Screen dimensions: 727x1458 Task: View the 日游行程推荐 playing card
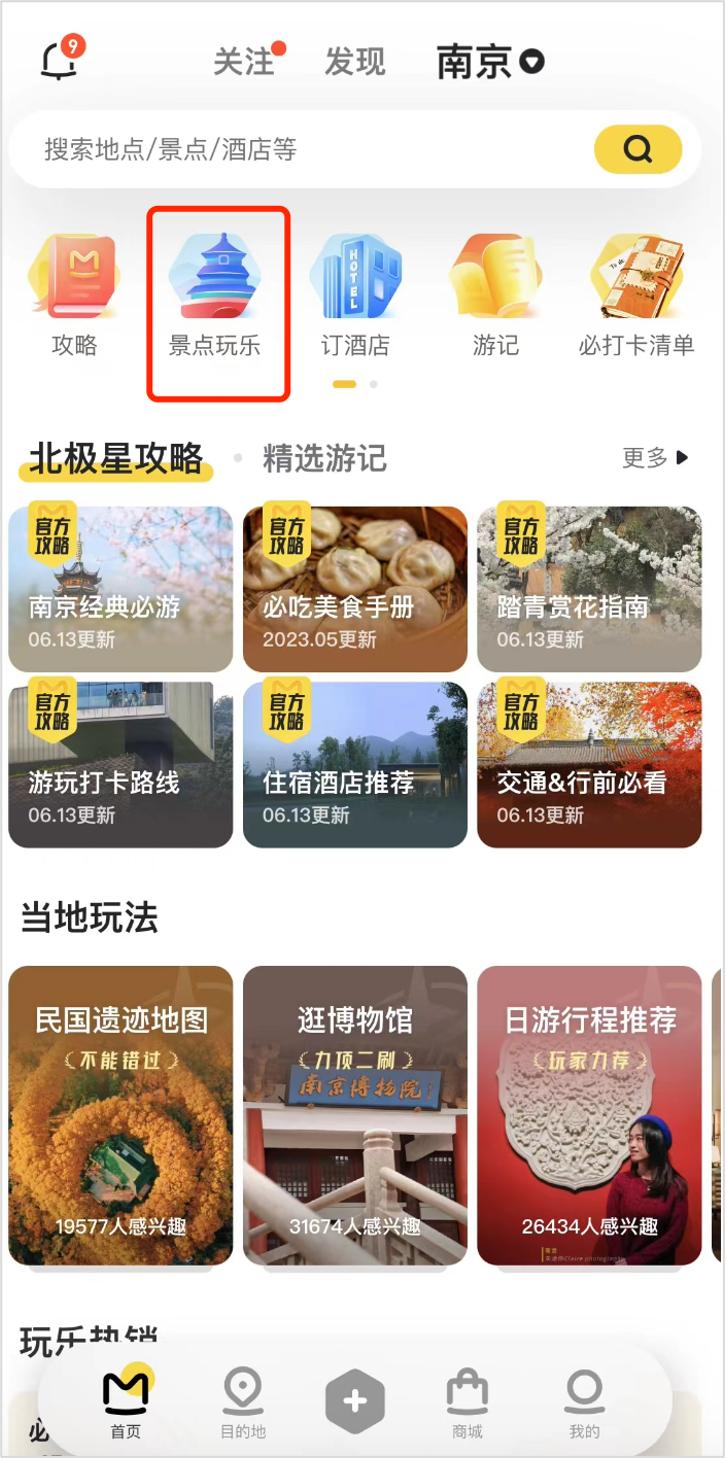coord(588,1113)
